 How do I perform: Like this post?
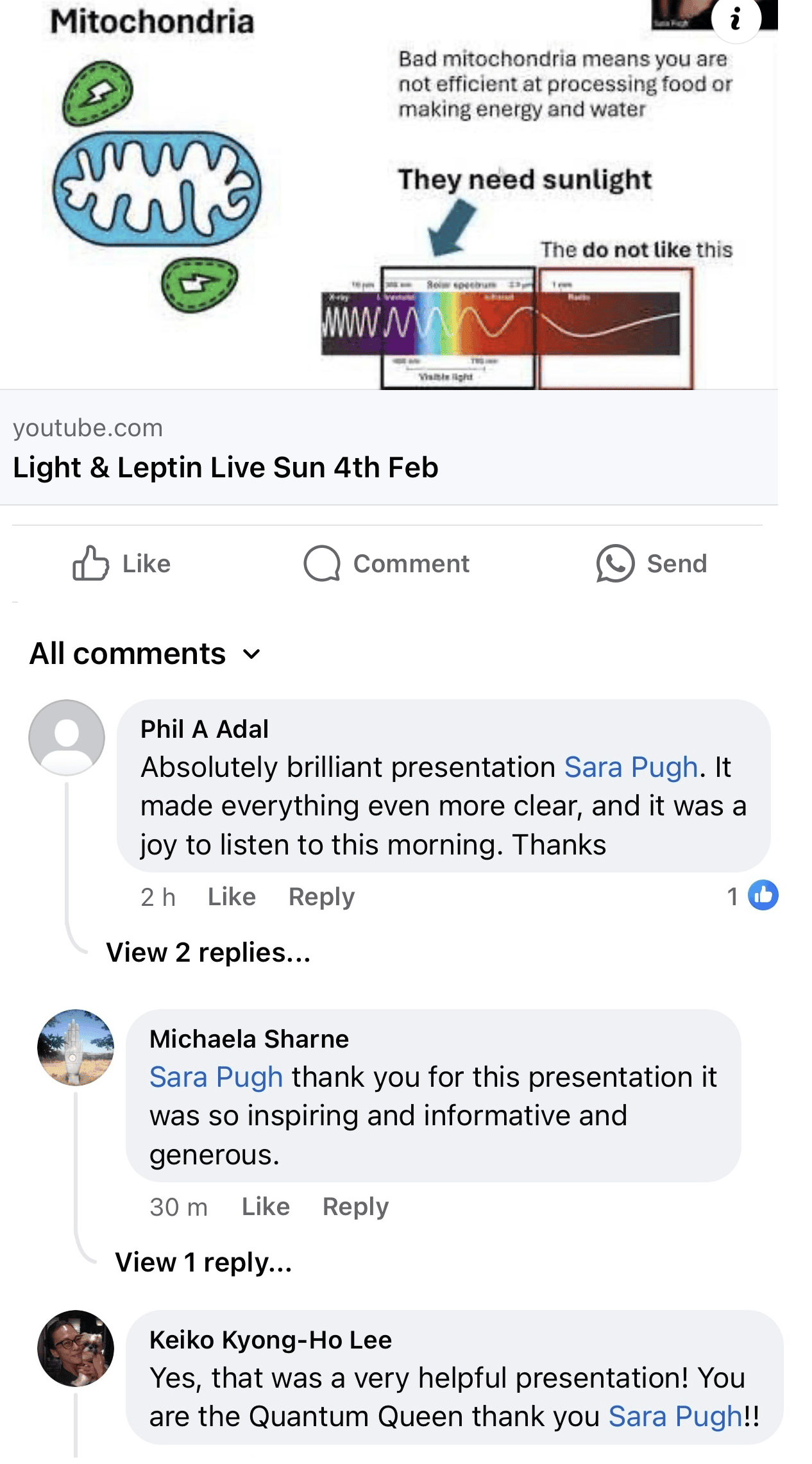[121, 563]
